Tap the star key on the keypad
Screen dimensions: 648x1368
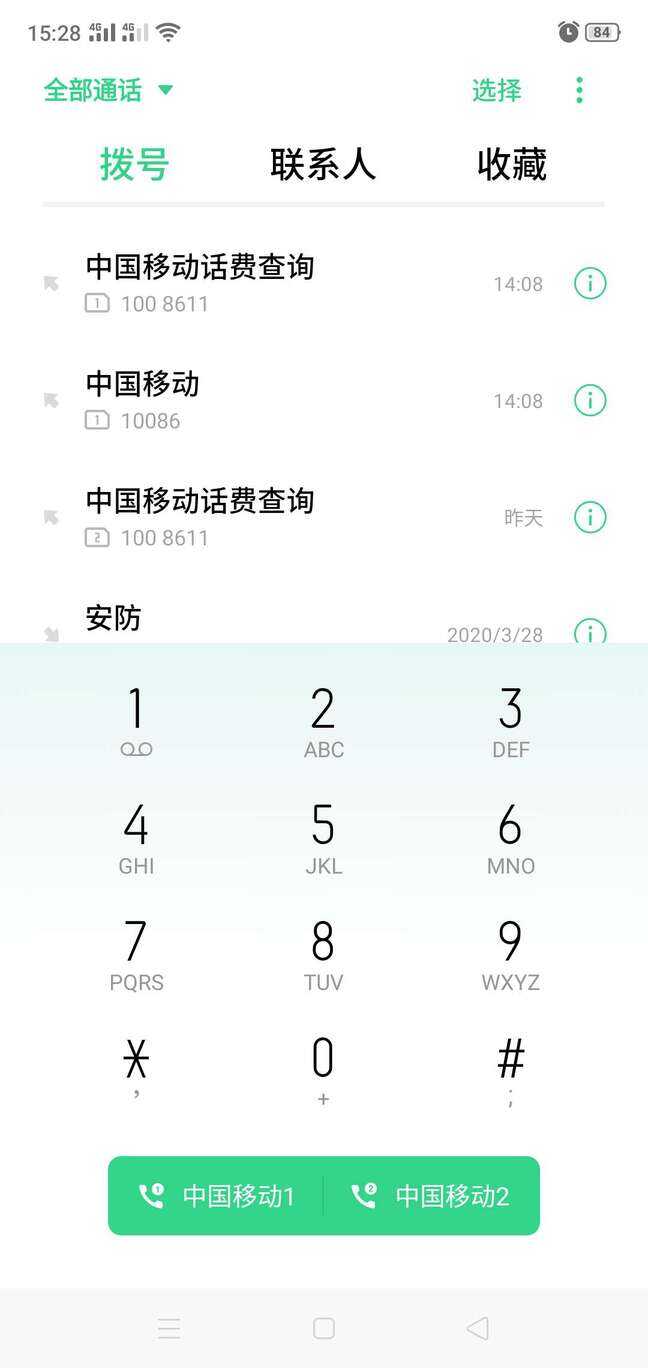pyautogui.click(x=136, y=1070)
